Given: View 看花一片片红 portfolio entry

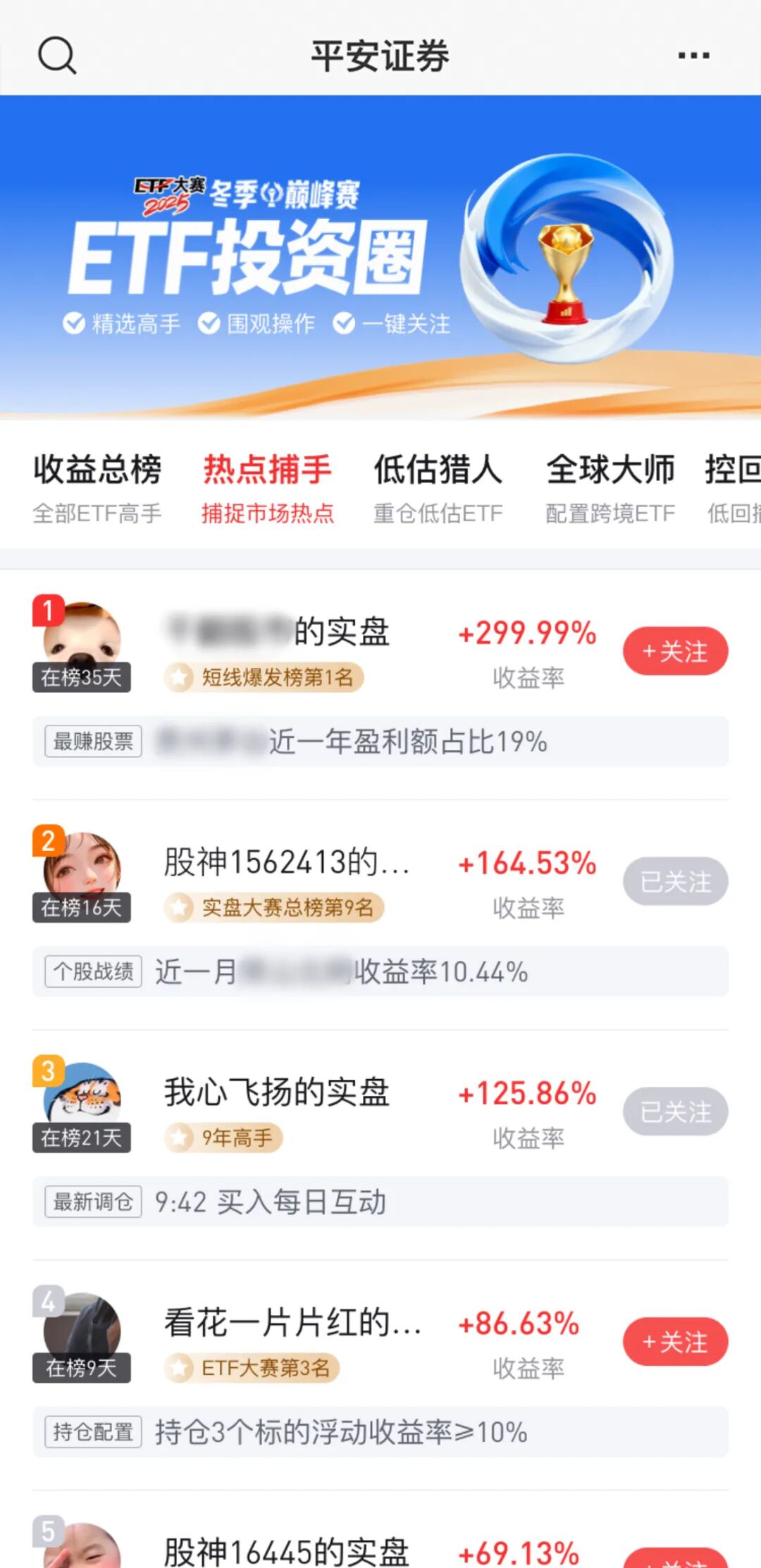Looking at the screenshot, I should 292,1323.
